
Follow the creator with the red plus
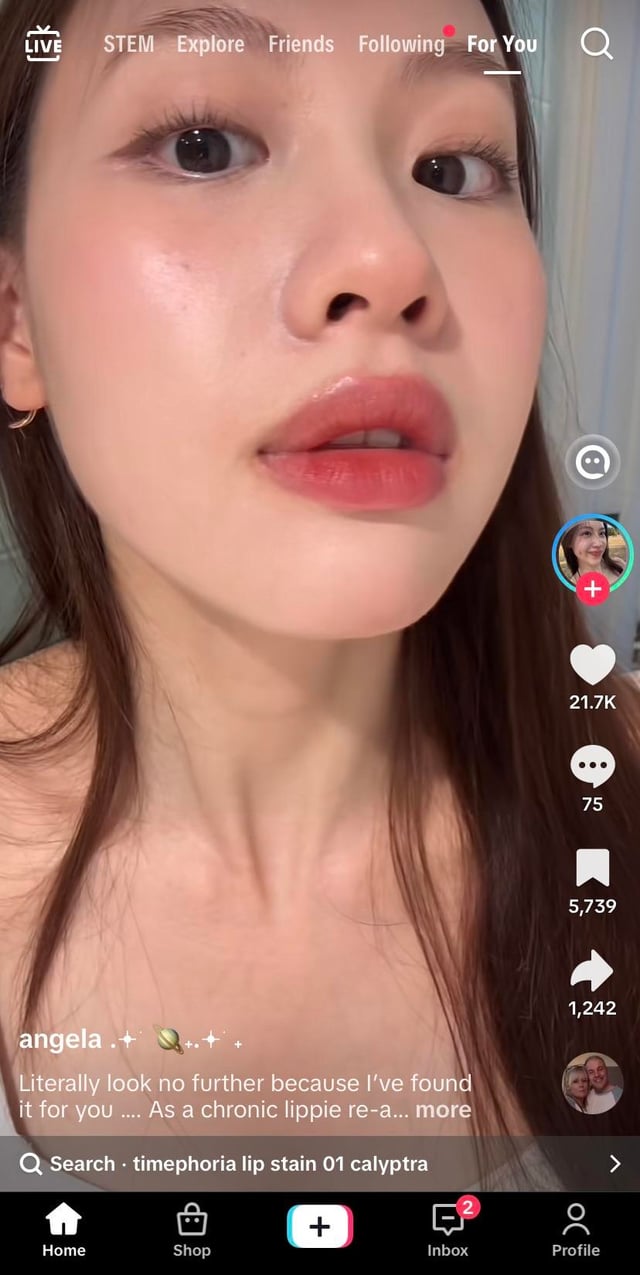(x=593, y=590)
